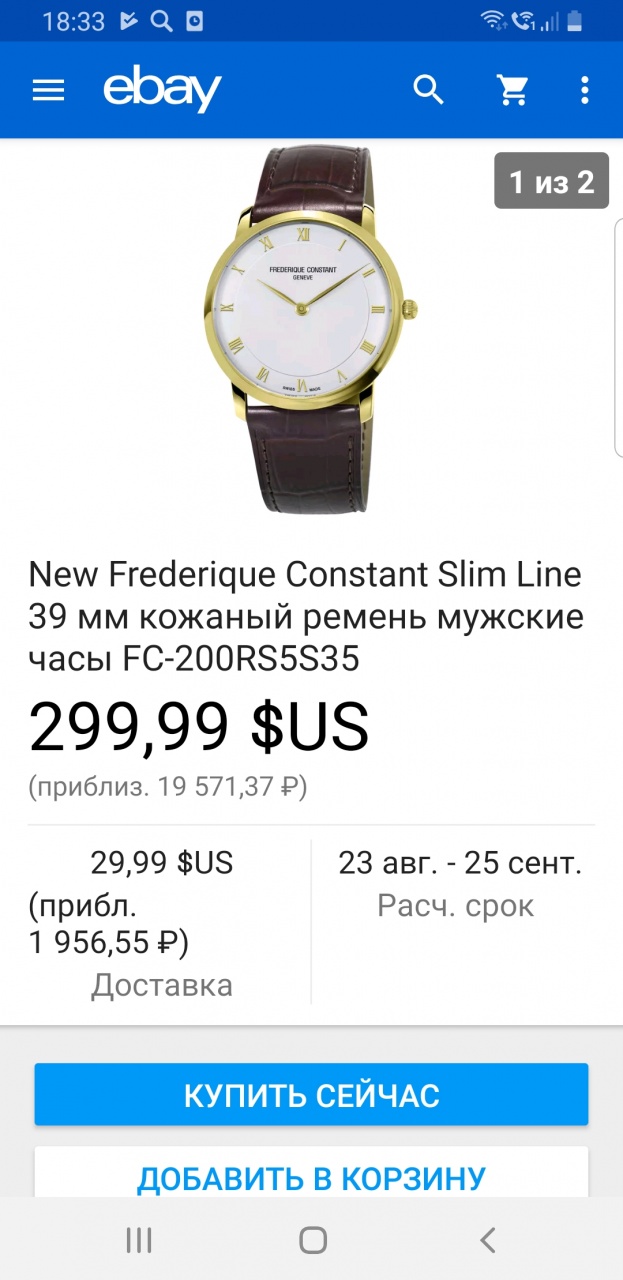Open the three-dot overflow menu
Image resolution: width=623 pixels, height=1280 pixels.
point(585,90)
